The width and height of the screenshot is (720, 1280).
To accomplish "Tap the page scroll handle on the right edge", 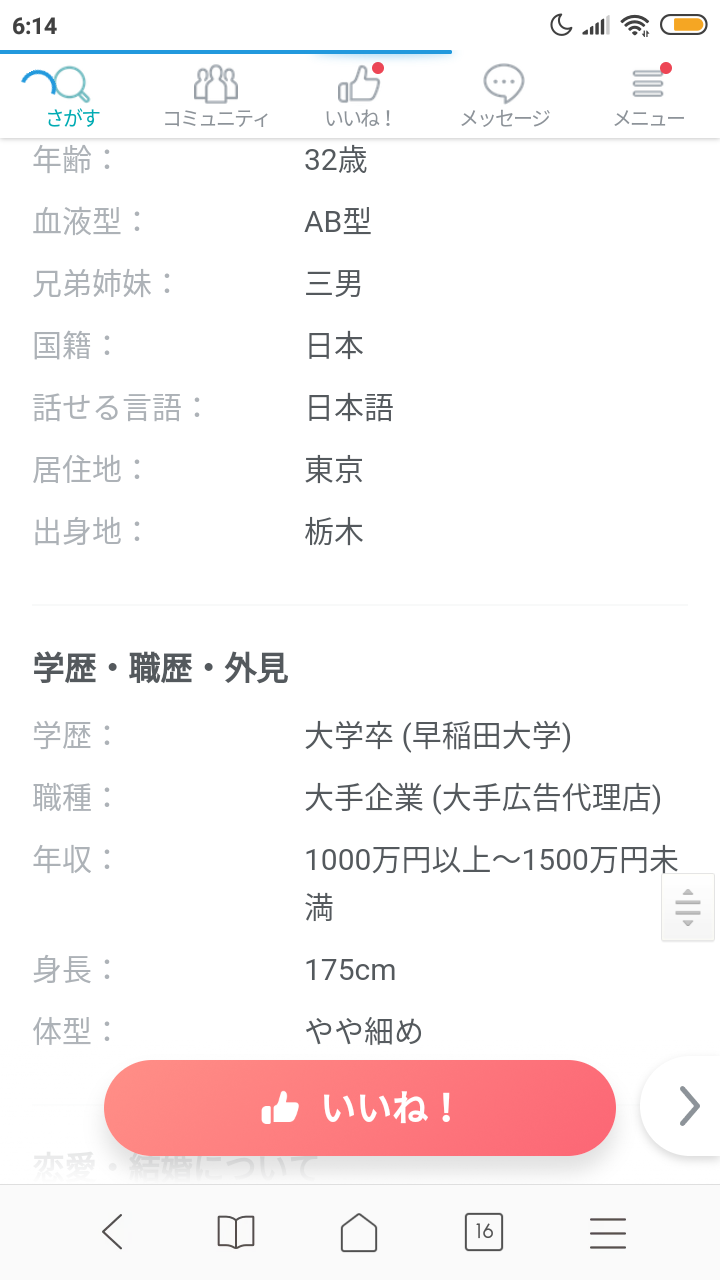I will pos(688,907).
